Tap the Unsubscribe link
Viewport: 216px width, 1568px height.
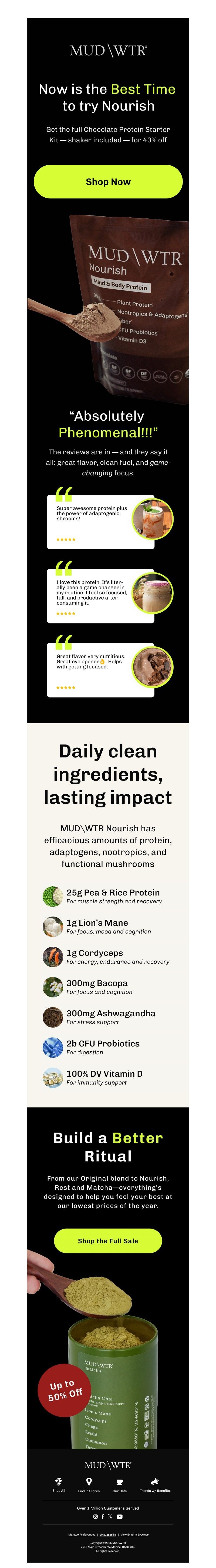coord(108,1535)
